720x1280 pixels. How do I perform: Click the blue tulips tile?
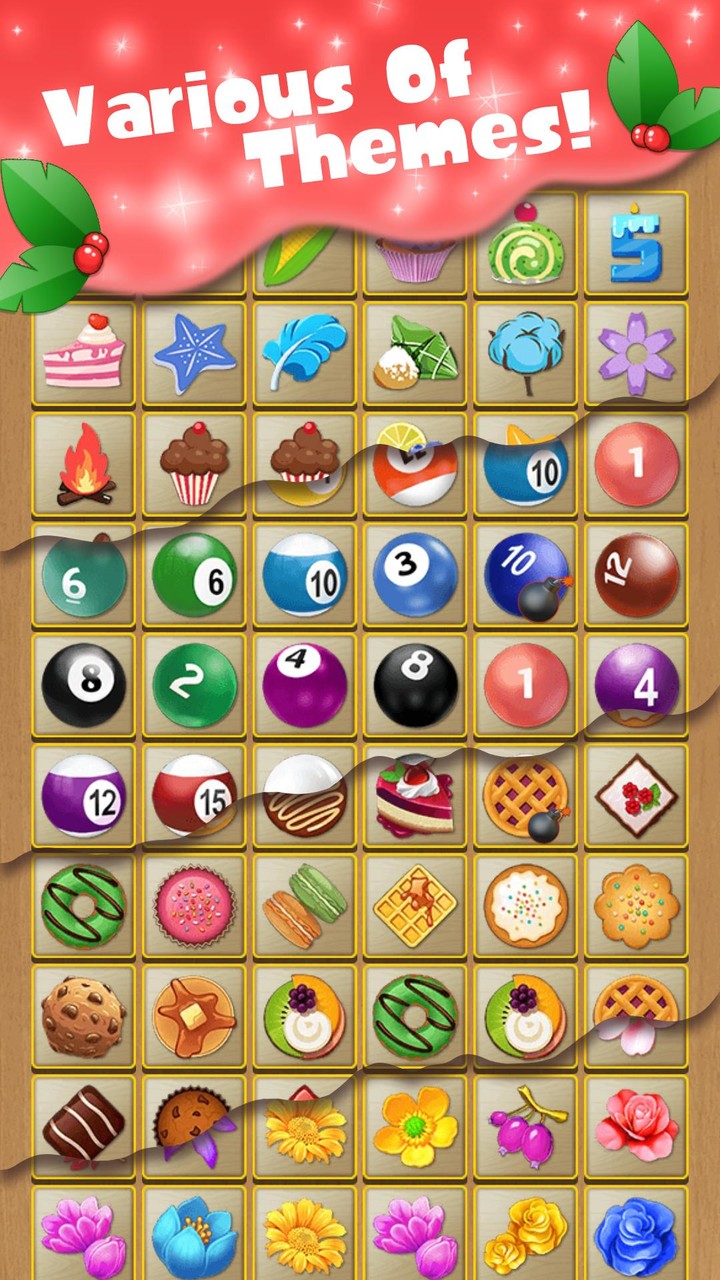(x=195, y=1235)
